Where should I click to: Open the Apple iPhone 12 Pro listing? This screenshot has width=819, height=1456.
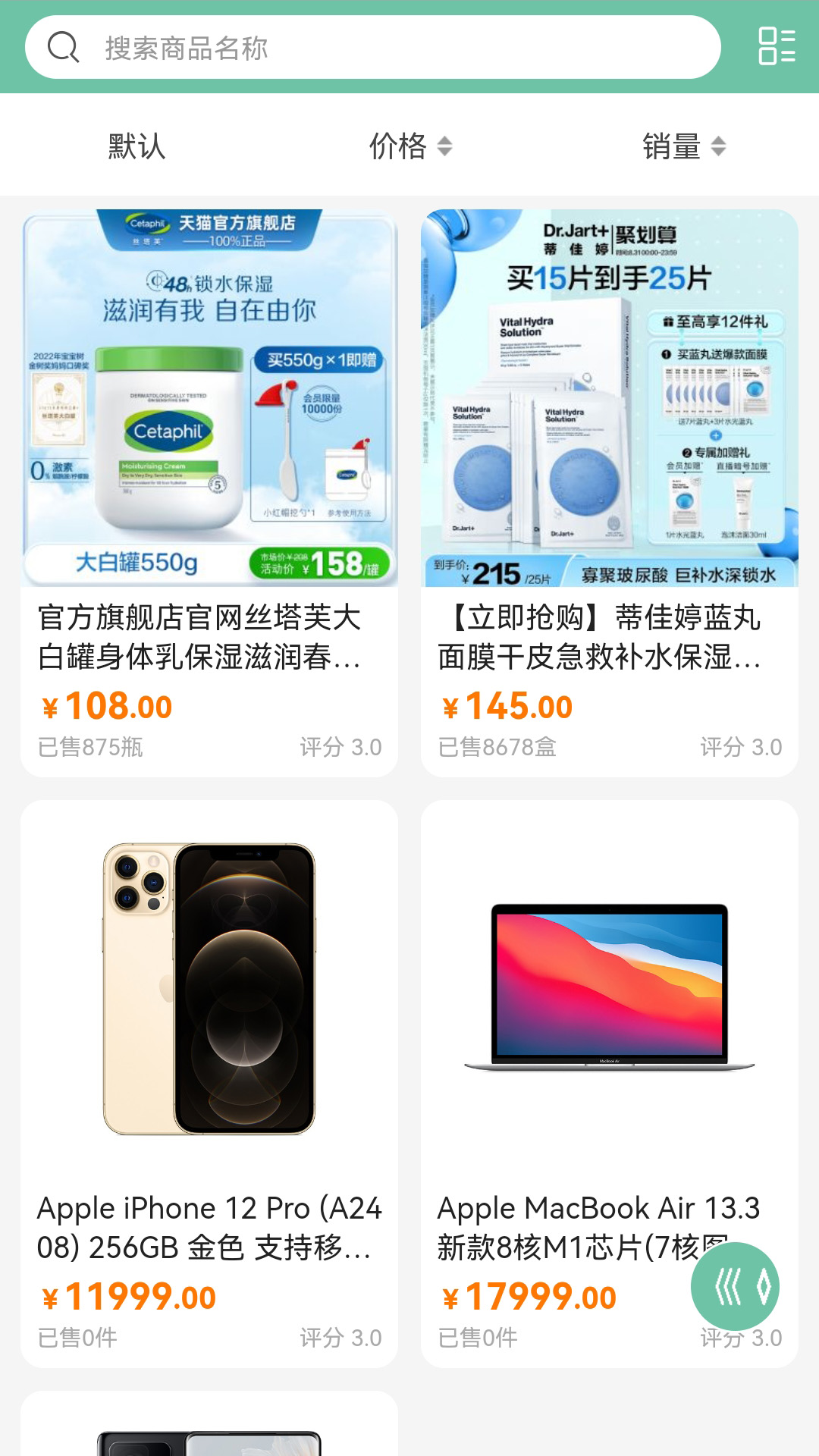pyautogui.click(x=209, y=1084)
